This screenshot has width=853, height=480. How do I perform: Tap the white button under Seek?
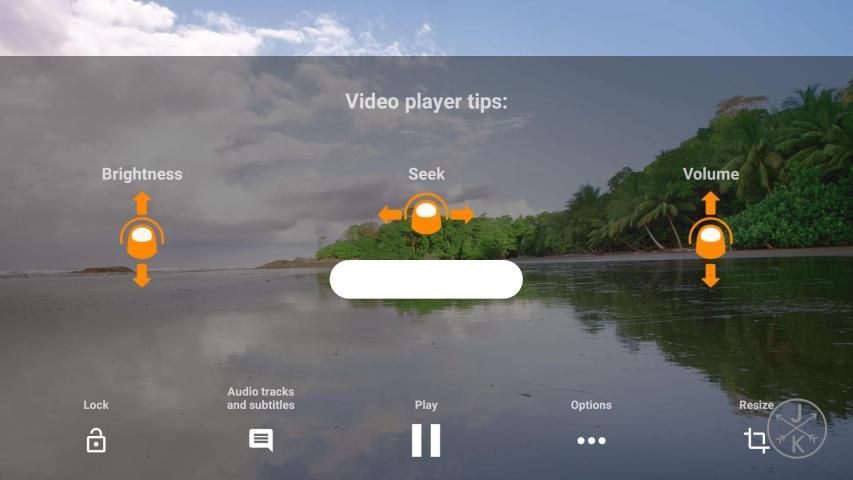click(426, 279)
